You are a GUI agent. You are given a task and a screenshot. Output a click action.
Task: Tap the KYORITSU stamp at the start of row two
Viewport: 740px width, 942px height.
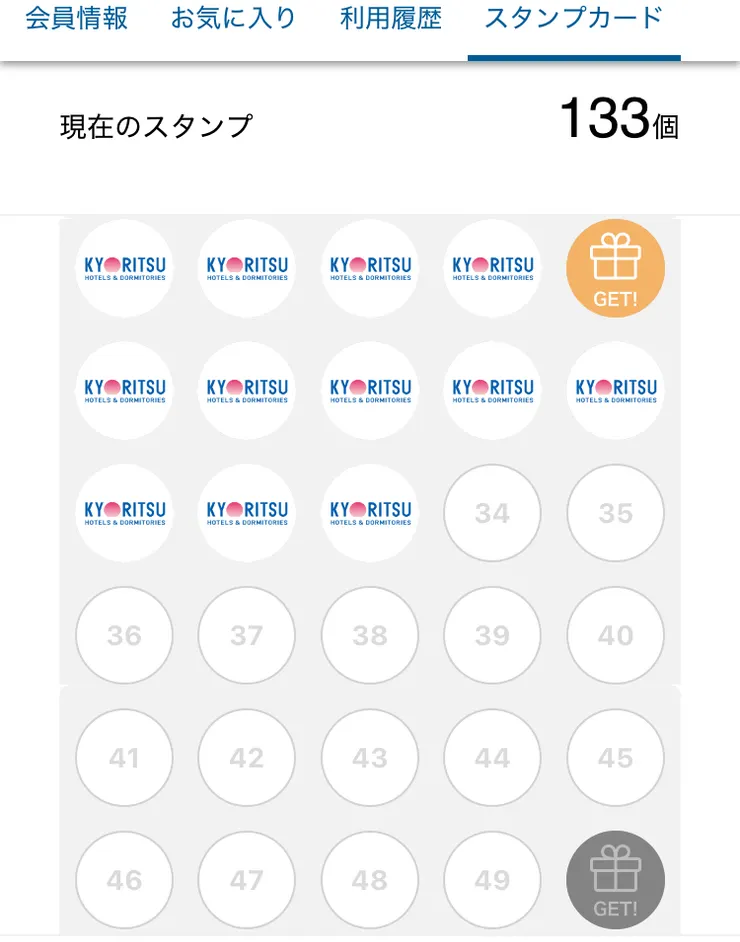click(x=124, y=390)
